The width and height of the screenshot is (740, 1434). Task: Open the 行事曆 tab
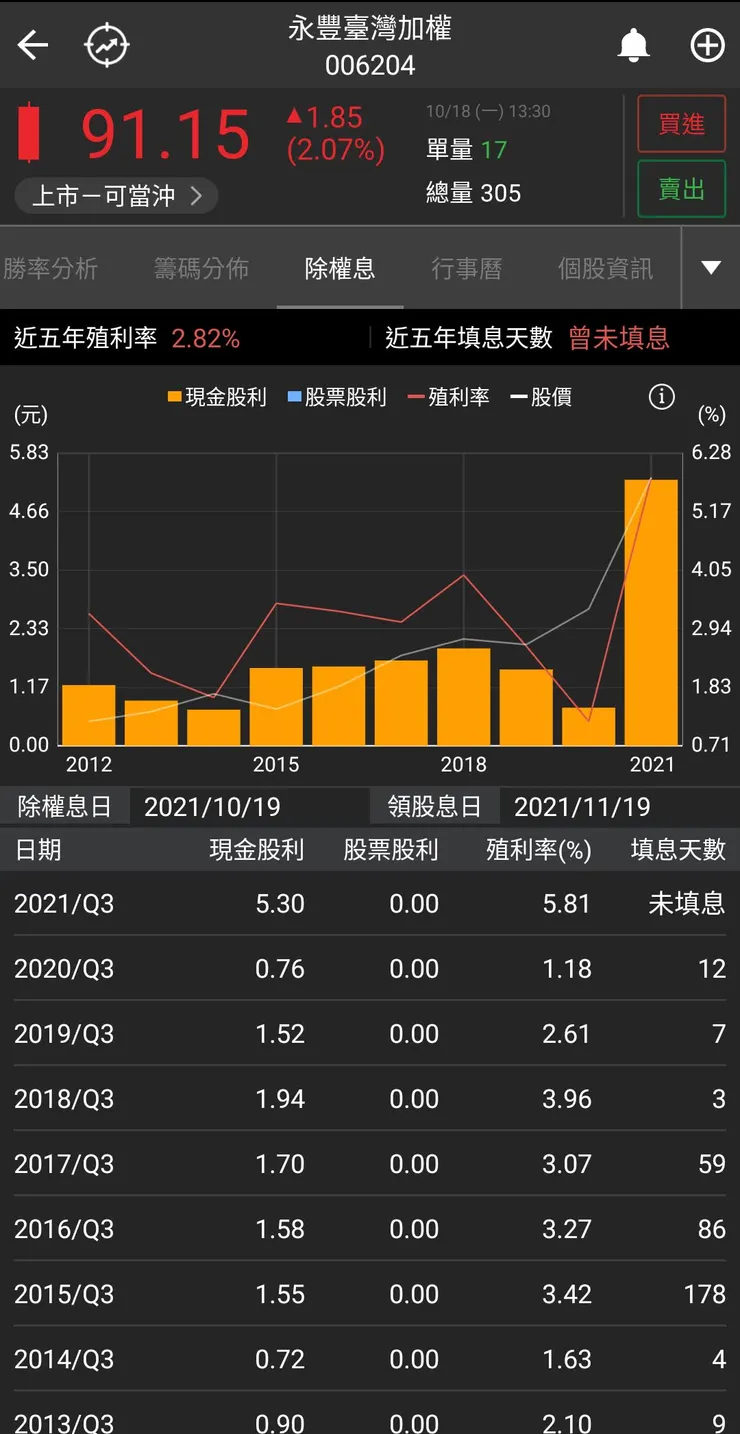(468, 268)
